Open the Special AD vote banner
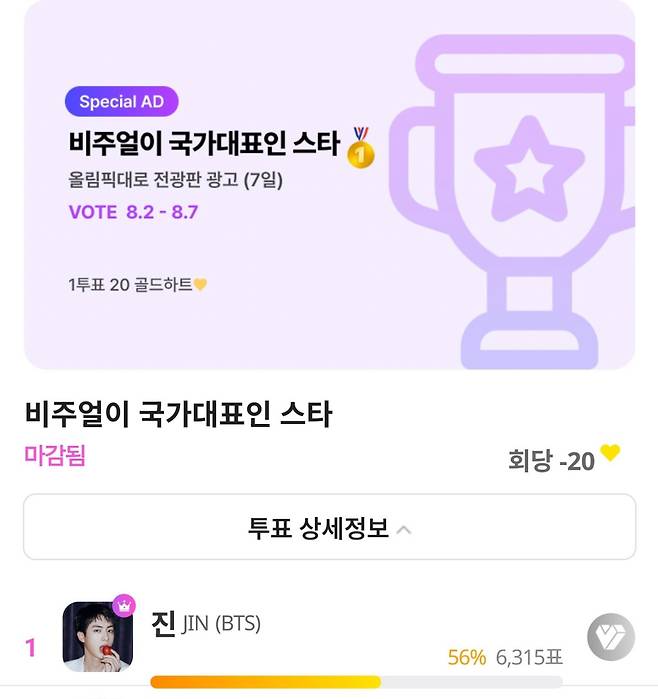 pyautogui.click(x=329, y=185)
